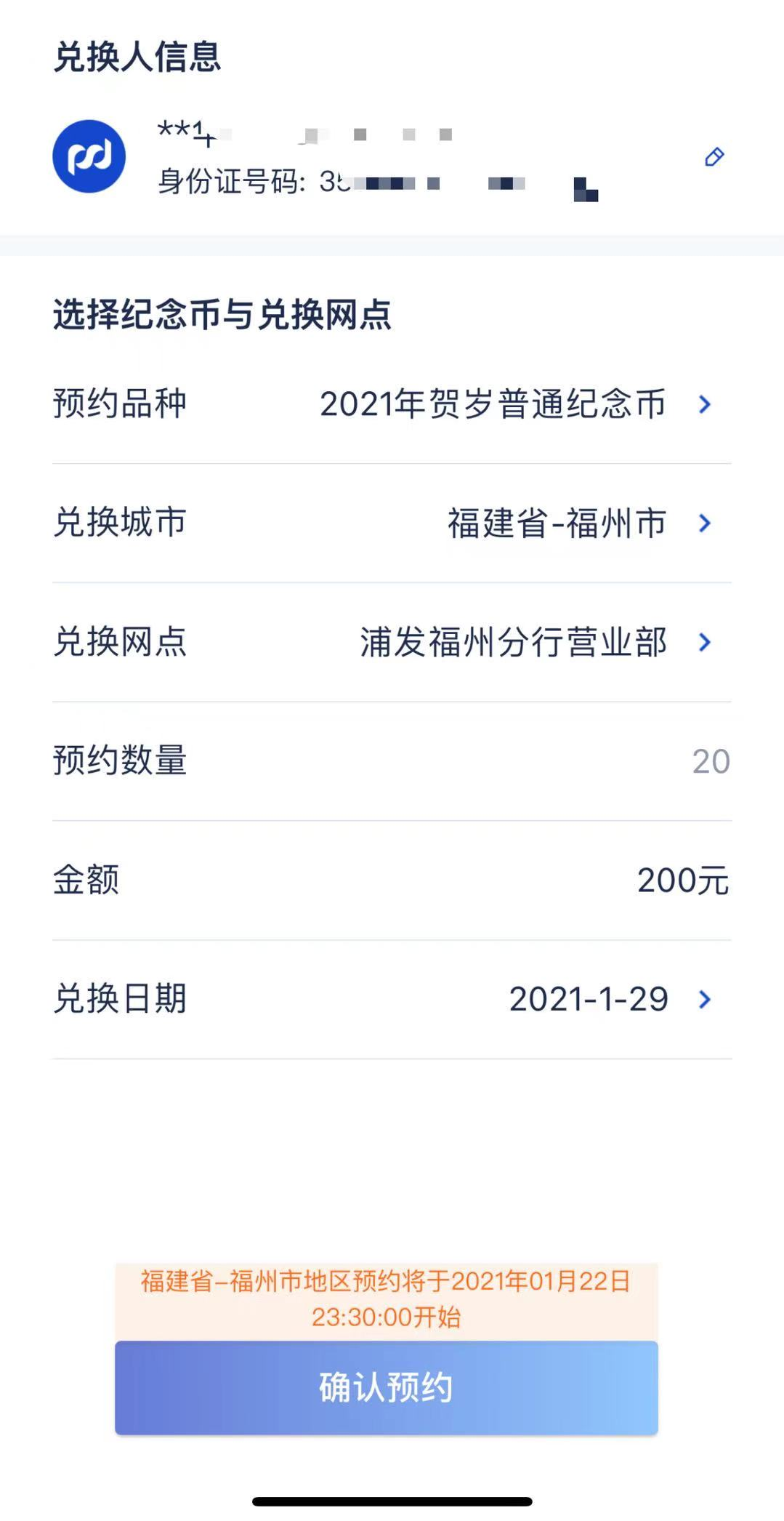This screenshot has width=784, height=1521.
Task: Tap the edit pencil icon to modify user info
Action: click(x=714, y=157)
